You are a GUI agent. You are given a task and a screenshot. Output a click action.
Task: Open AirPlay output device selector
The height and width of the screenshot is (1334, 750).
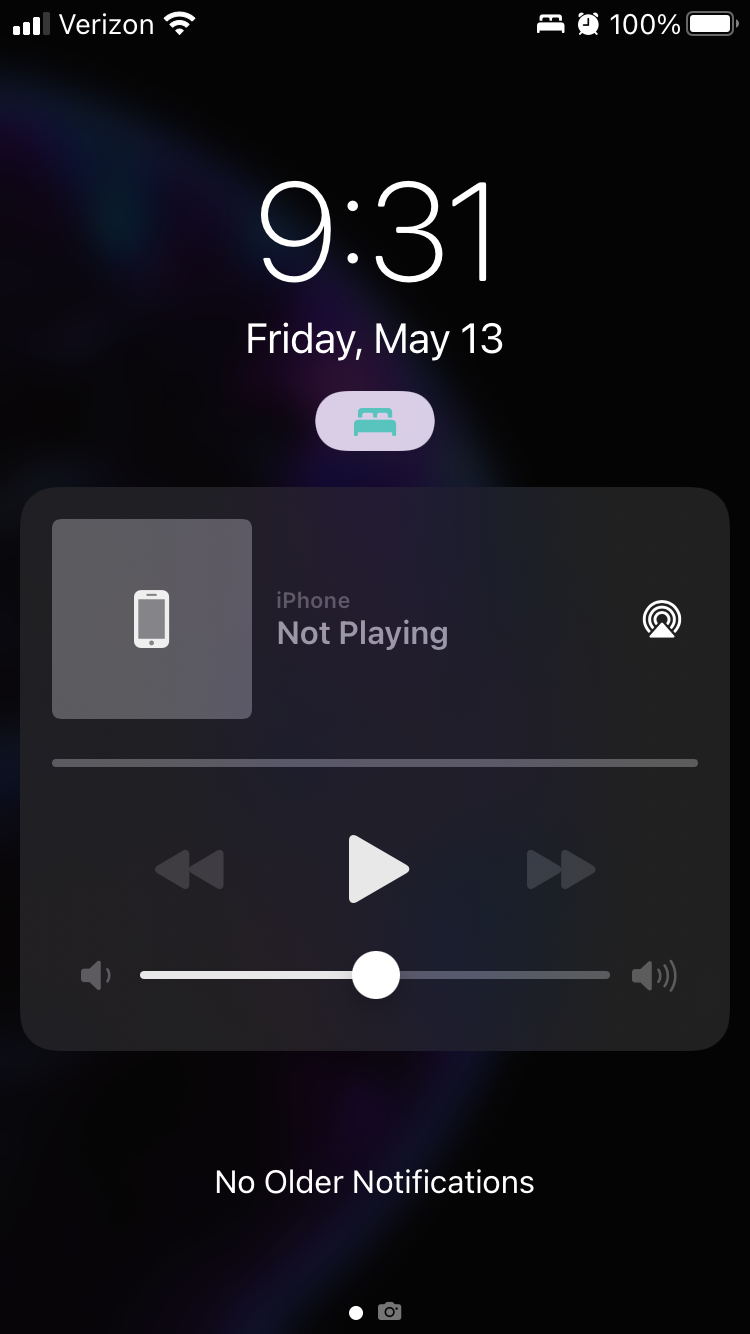point(661,619)
